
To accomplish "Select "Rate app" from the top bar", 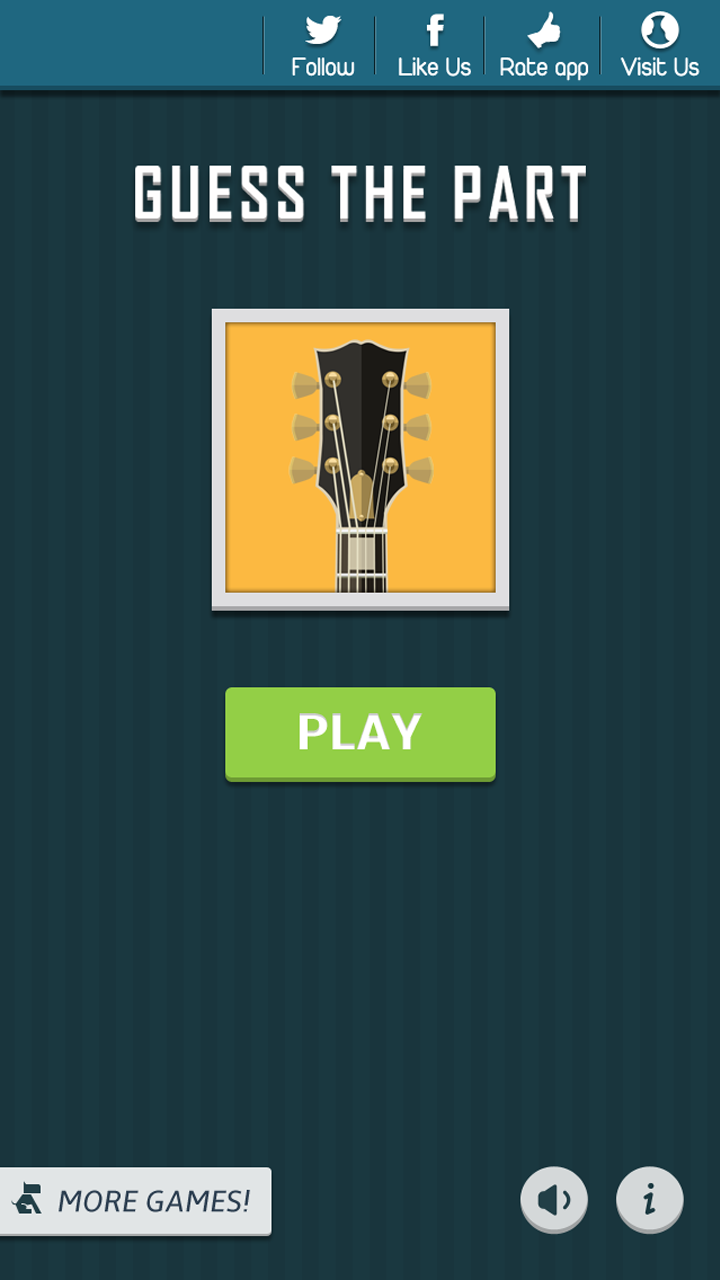I will point(542,66).
